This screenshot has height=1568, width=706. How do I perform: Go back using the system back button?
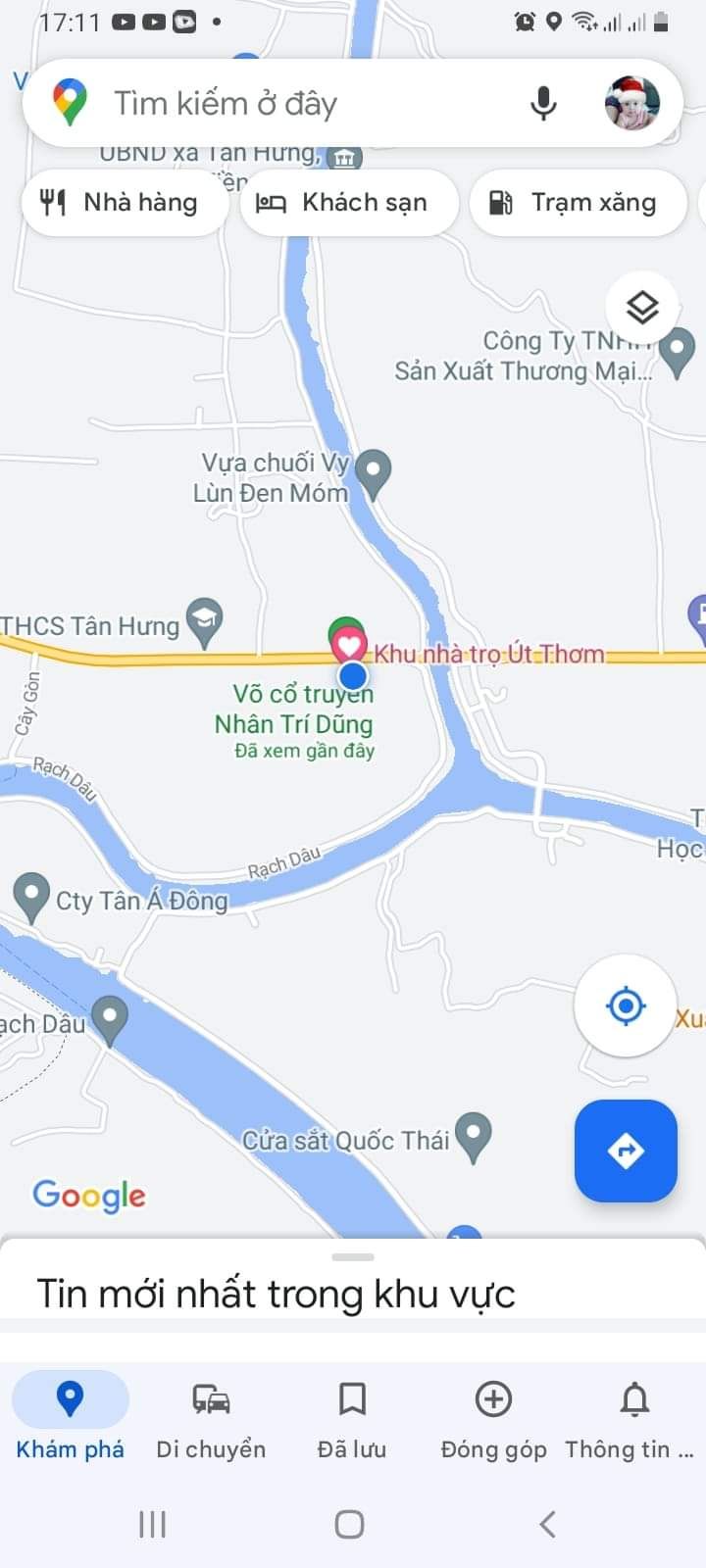[x=547, y=1524]
